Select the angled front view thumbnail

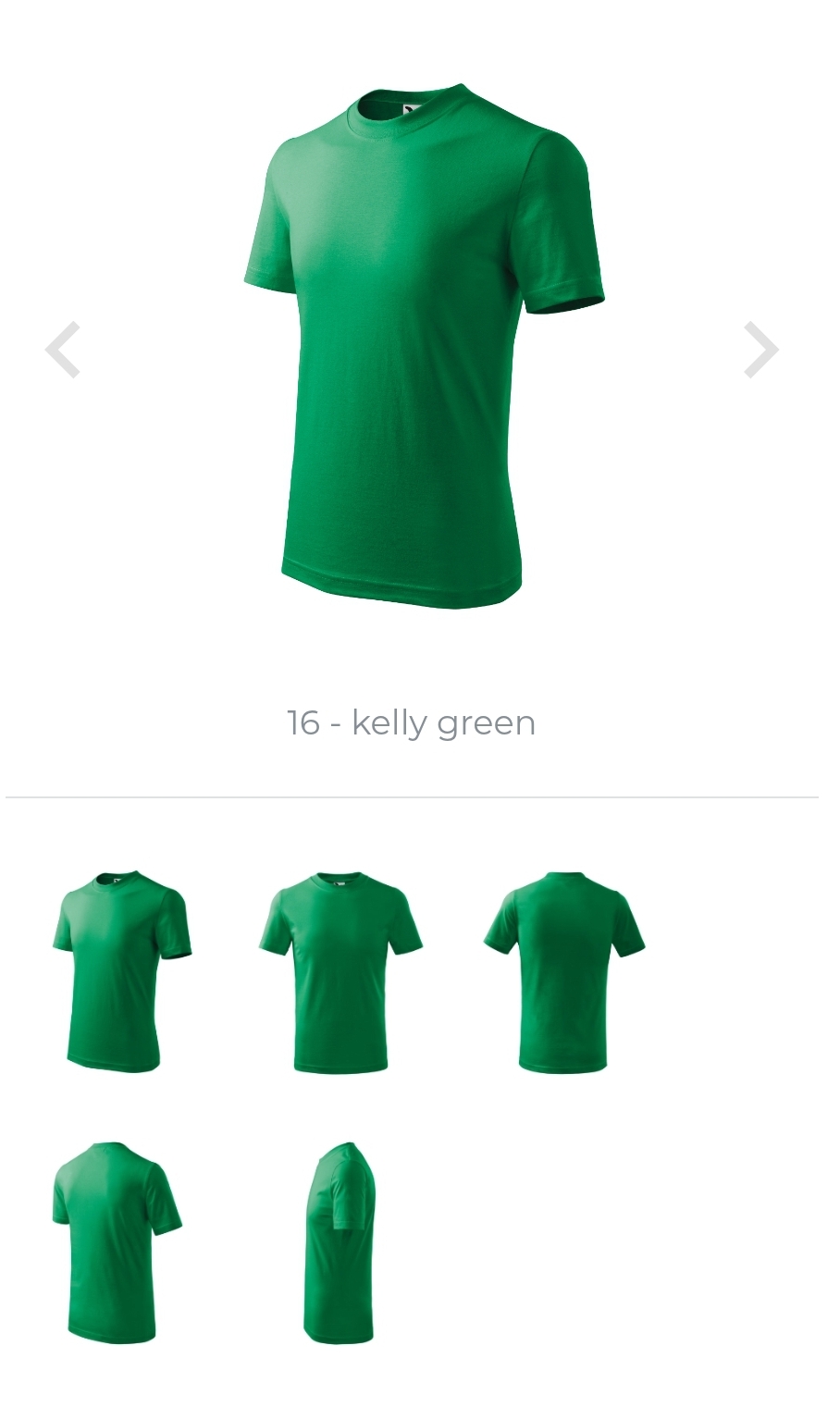coord(121,971)
